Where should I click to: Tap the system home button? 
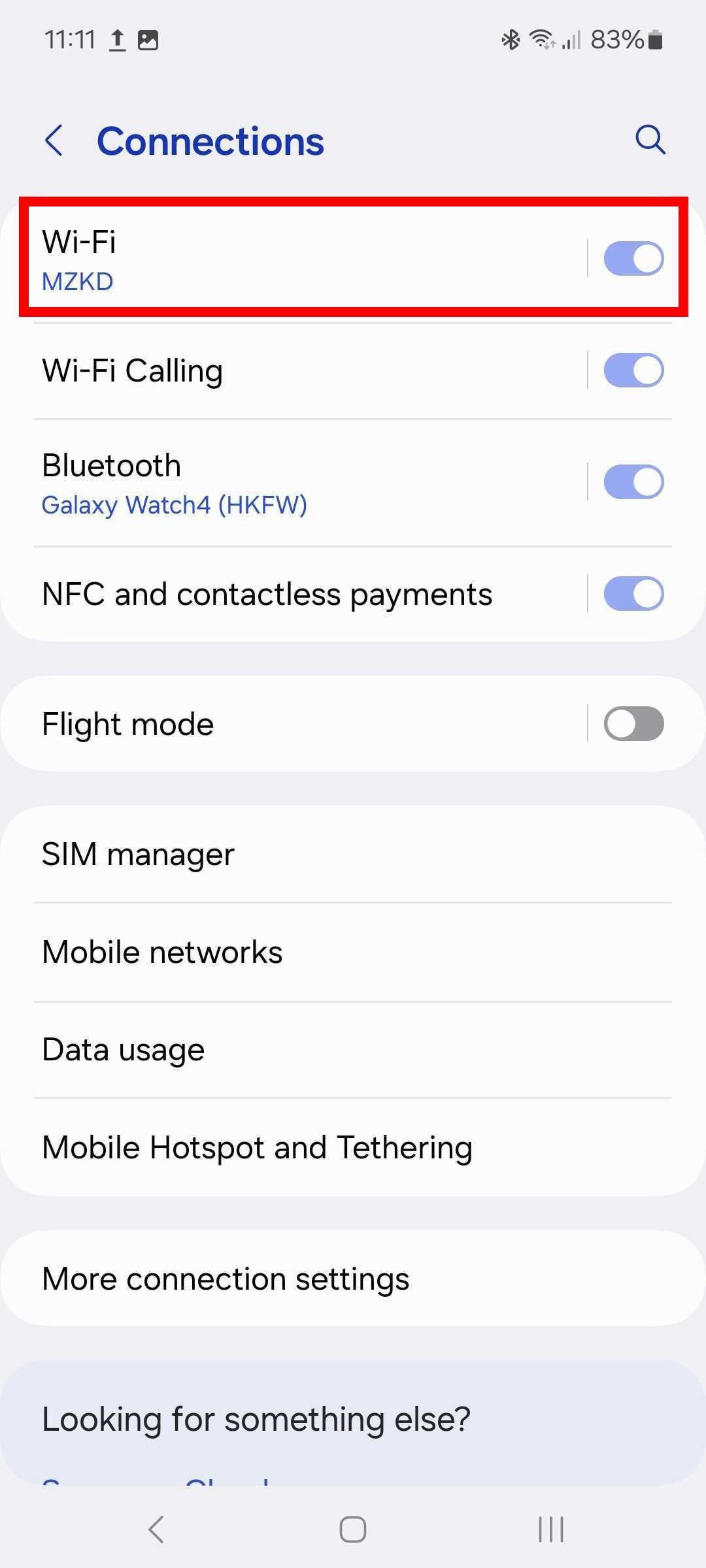pos(353,1529)
